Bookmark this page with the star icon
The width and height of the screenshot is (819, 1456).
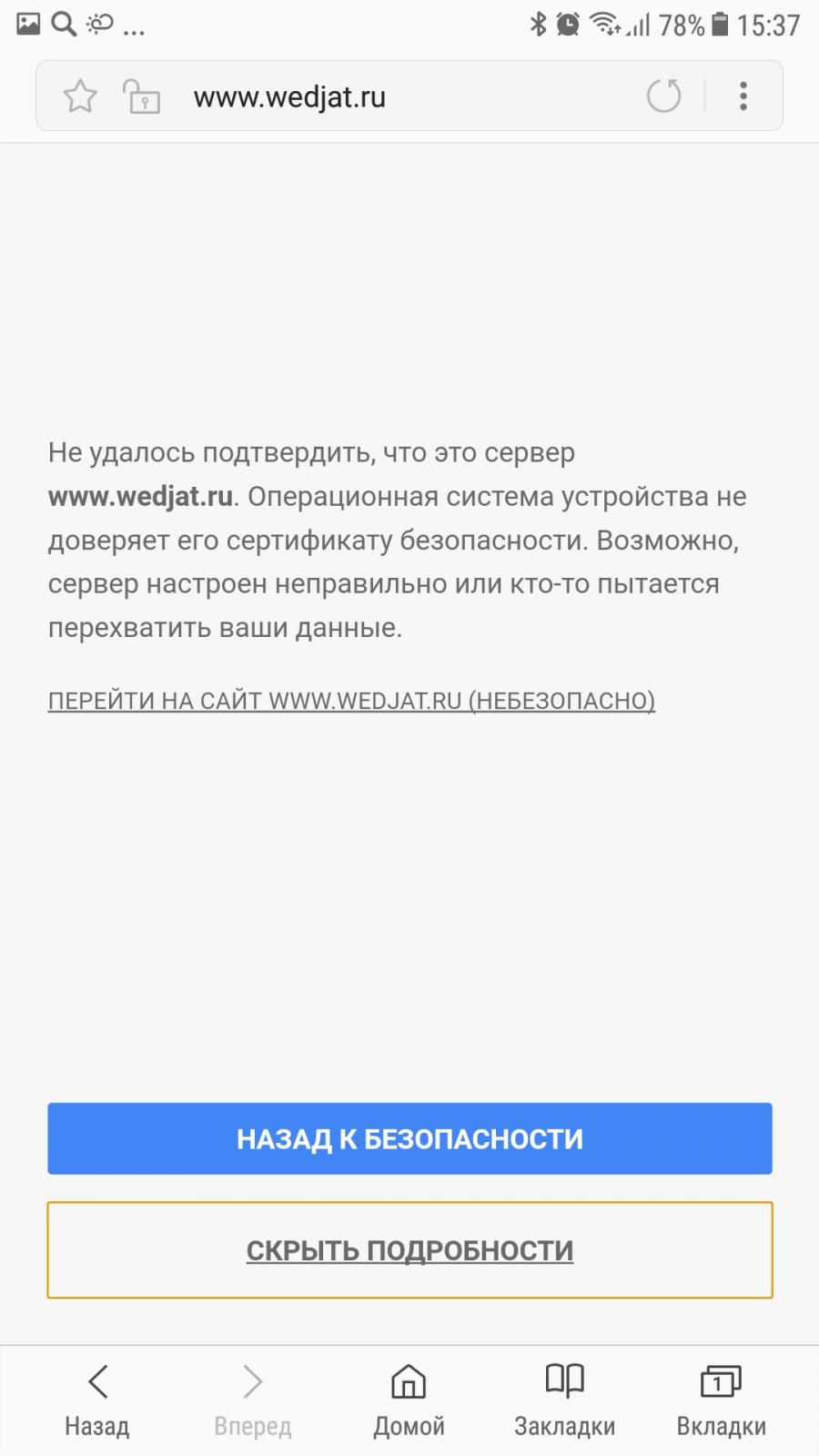click(x=80, y=96)
